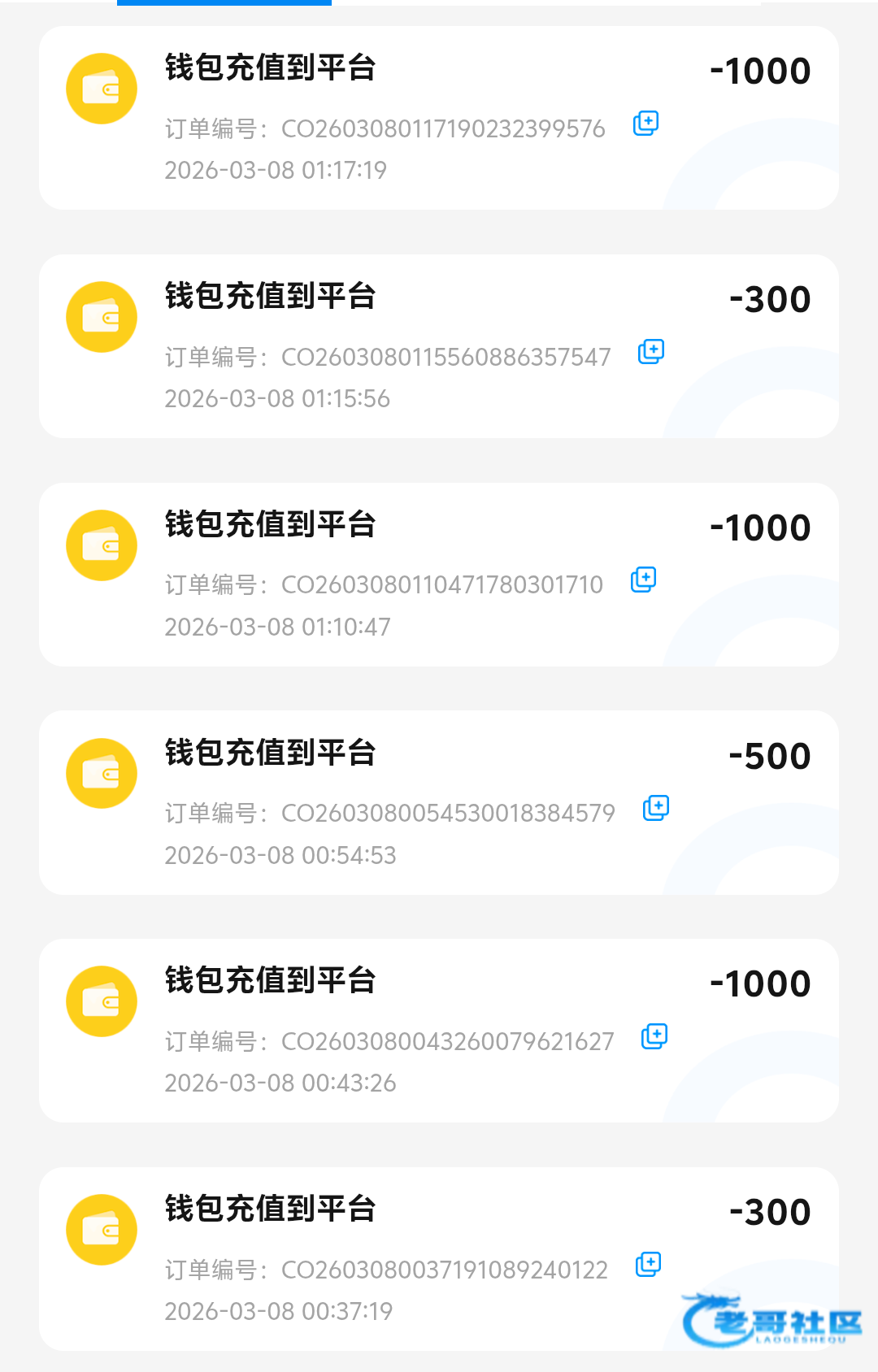Copy order number ending in 240122

(x=648, y=1265)
